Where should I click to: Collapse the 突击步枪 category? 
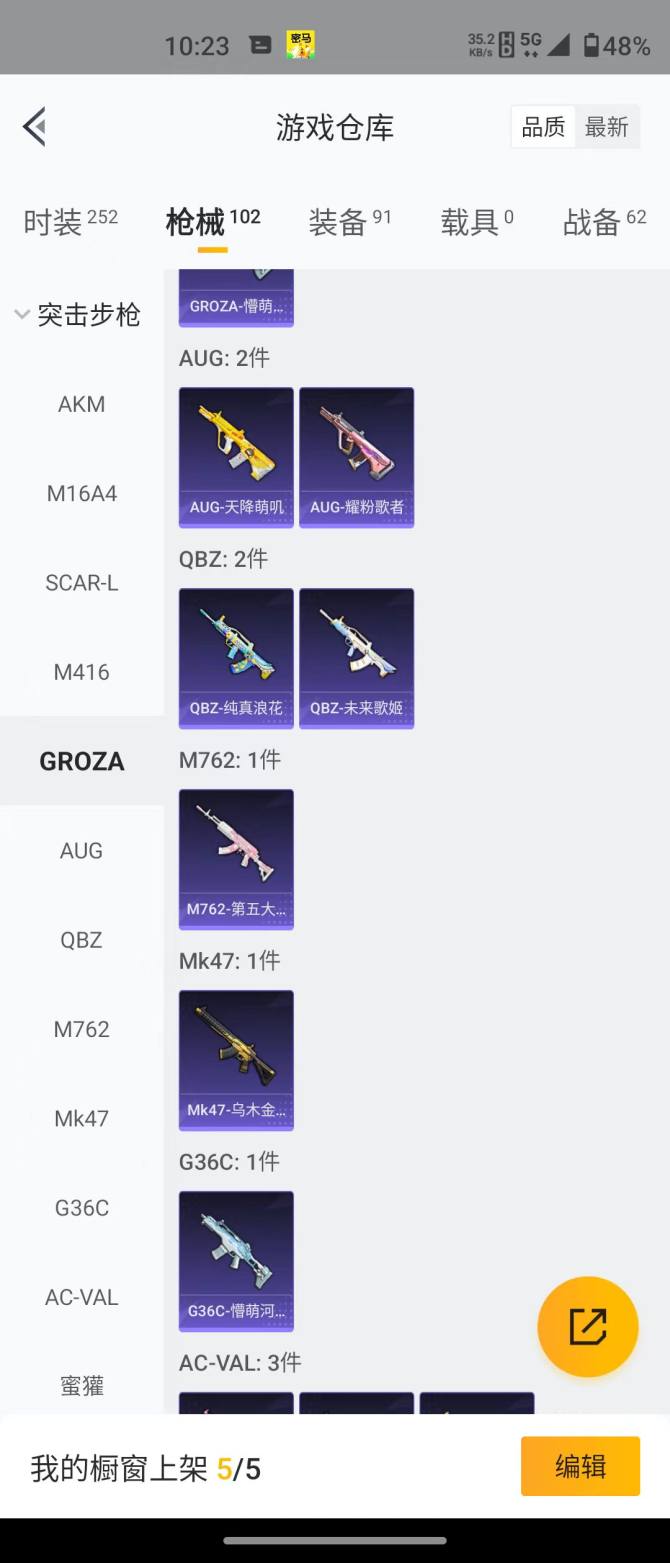pyautogui.click(x=80, y=315)
